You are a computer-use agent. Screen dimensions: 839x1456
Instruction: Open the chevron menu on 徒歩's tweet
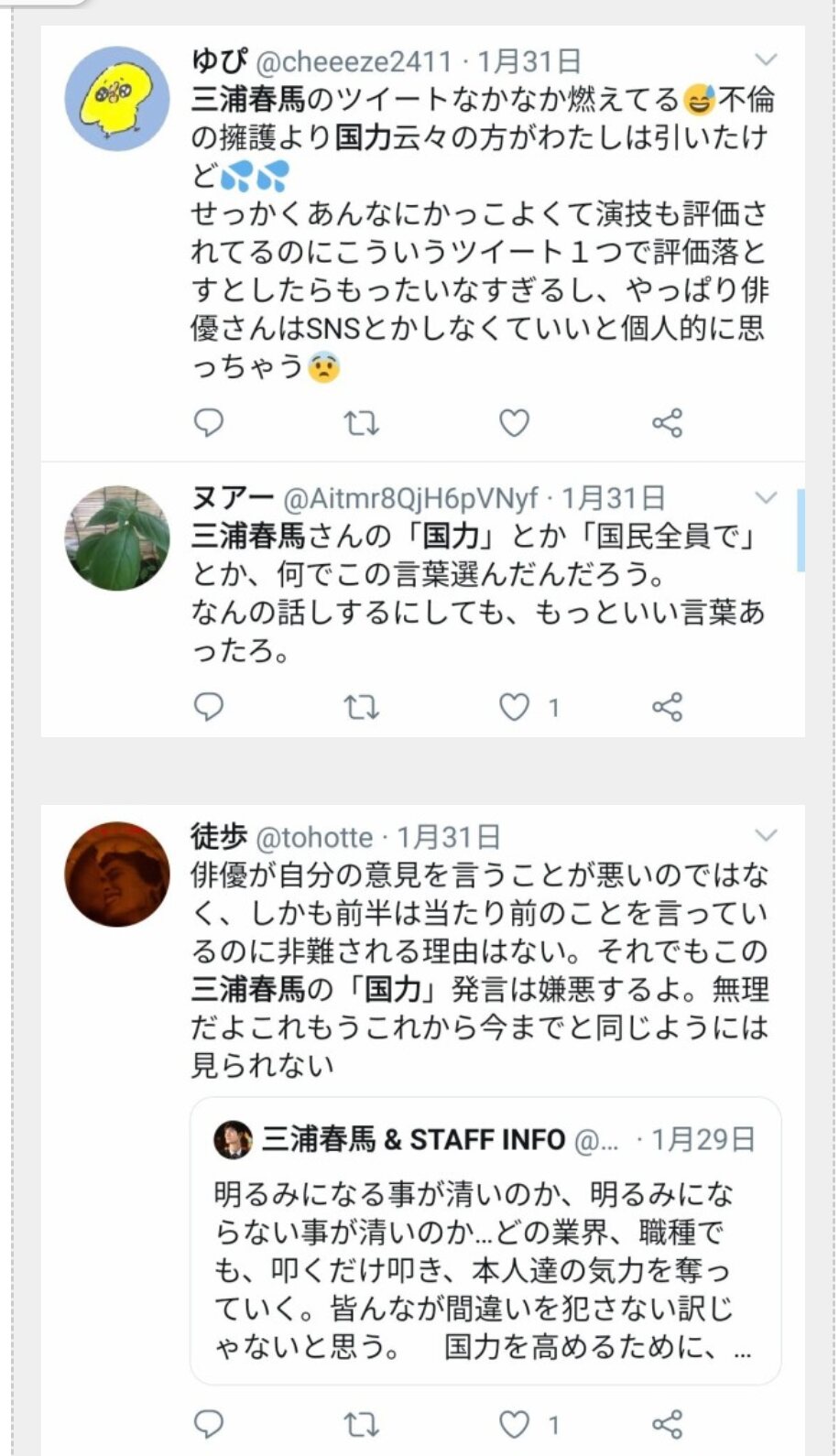(766, 835)
